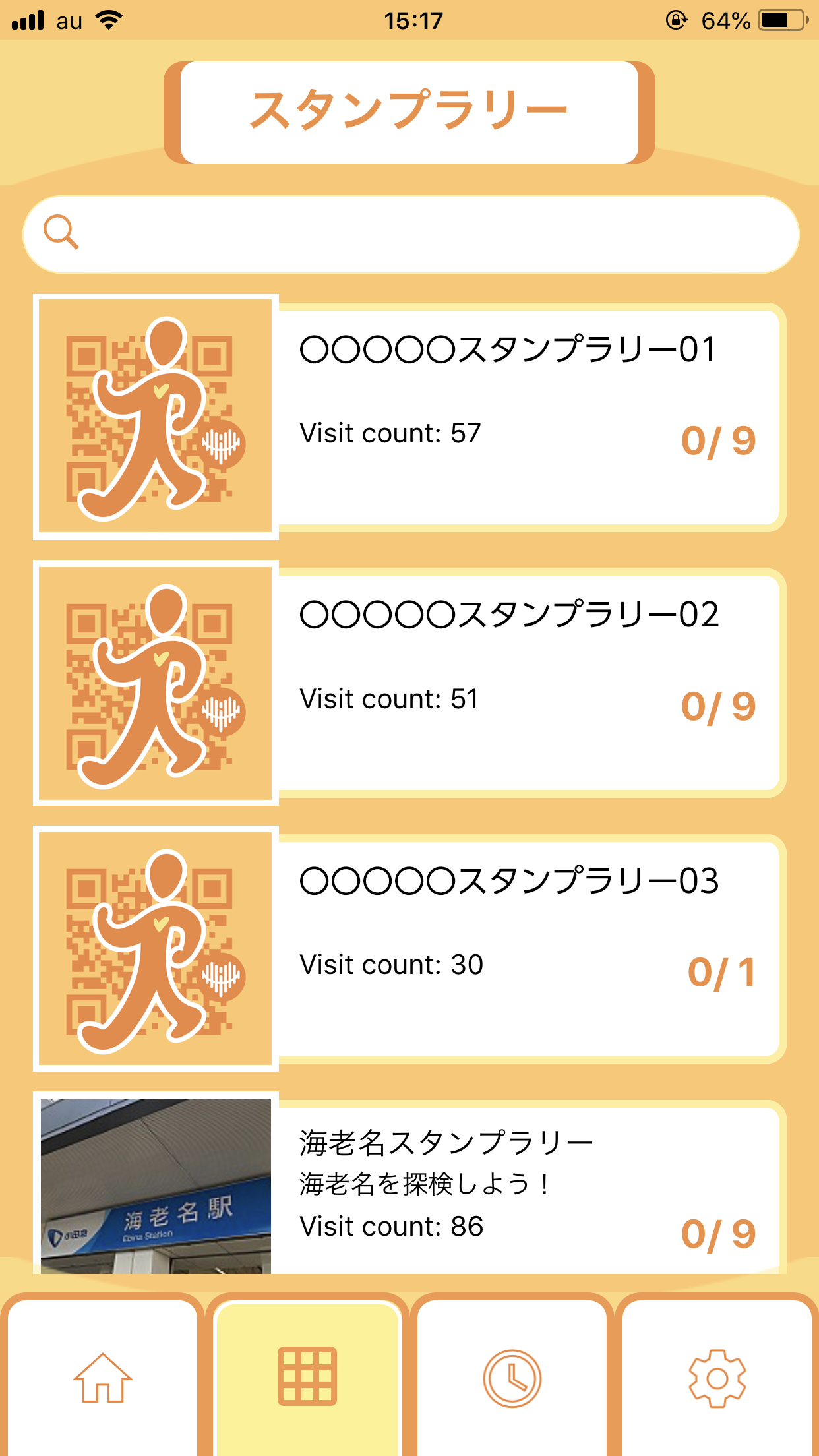Image resolution: width=819 pixels, height=1456 pixels.
Task: Open the ○○○○○スタンプラリー03 card
Action: [x=409, y=948]
